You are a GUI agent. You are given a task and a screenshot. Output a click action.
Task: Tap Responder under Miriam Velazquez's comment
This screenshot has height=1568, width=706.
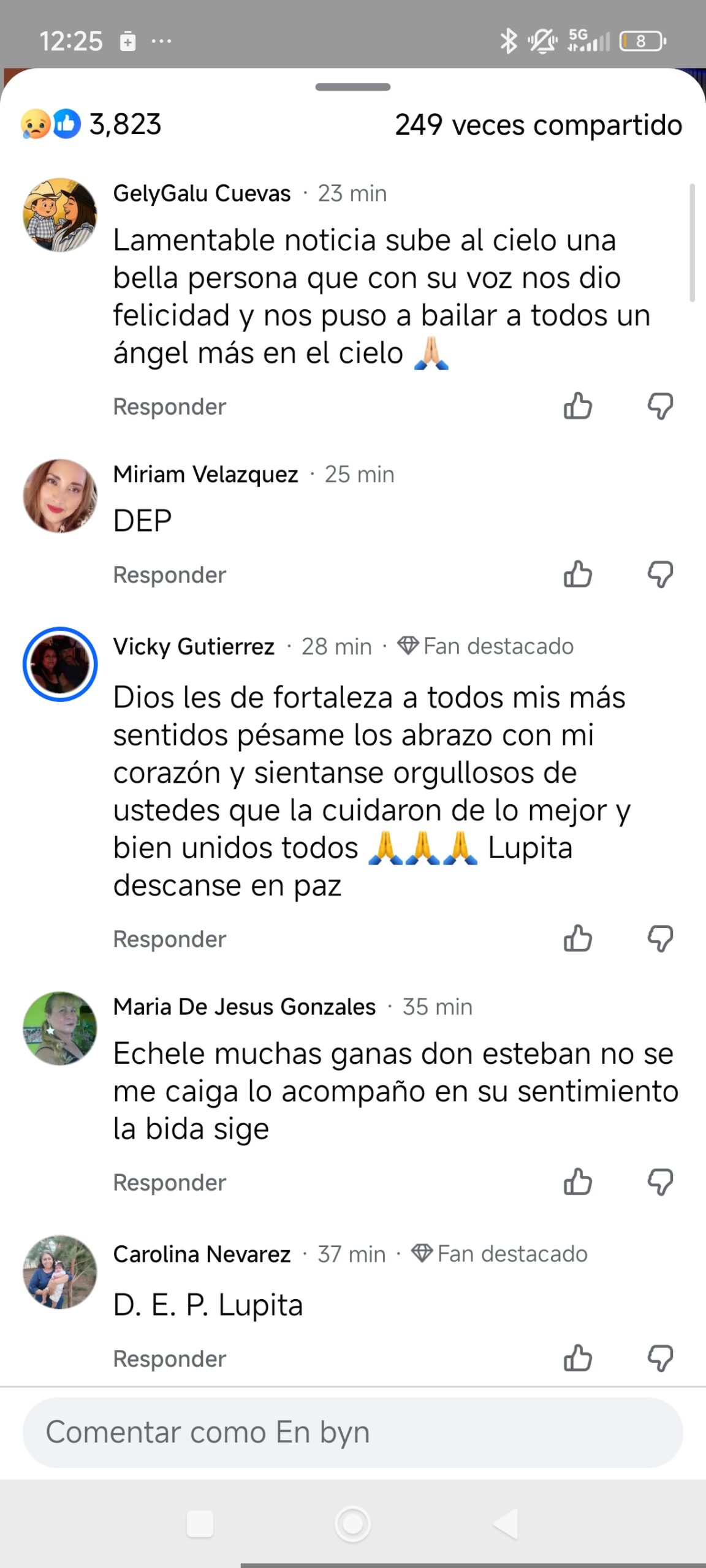(x=170, y=575)
